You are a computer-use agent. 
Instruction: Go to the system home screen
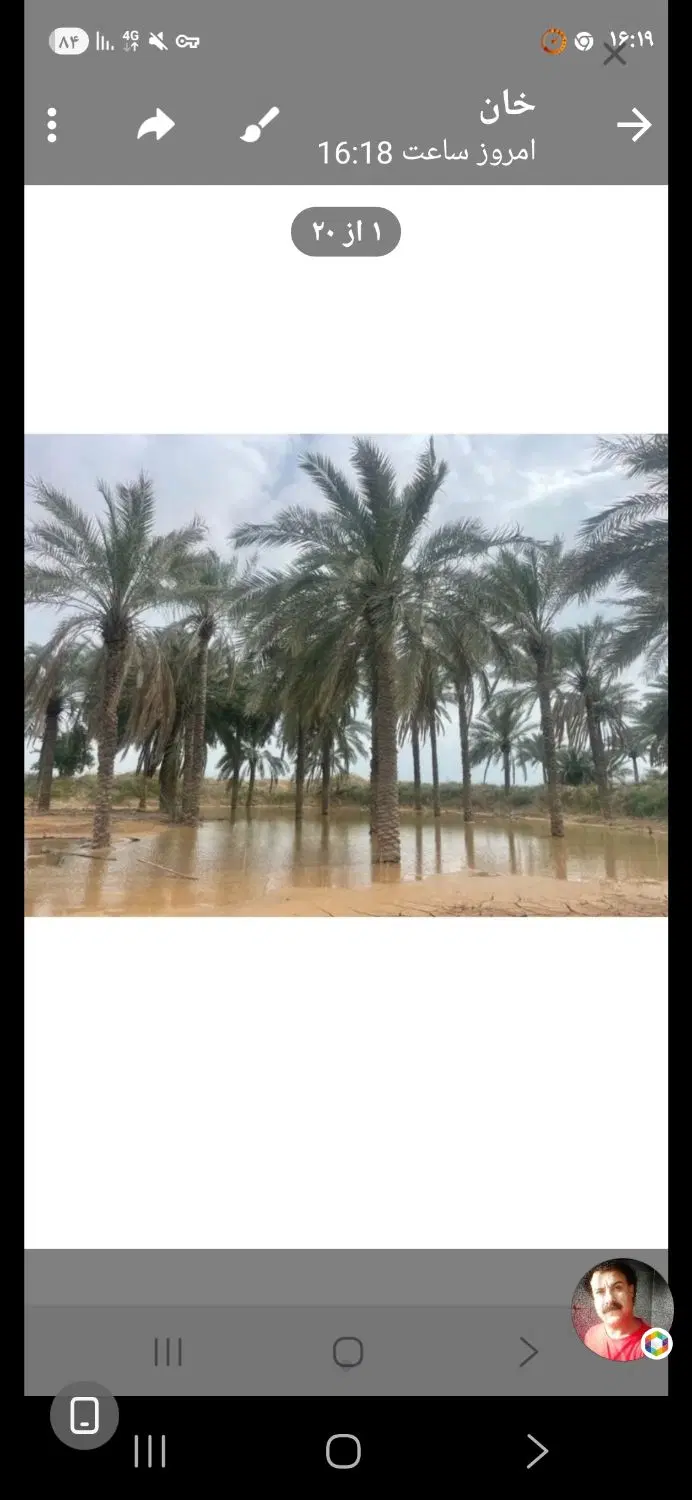pyautogui.click(x=343, y=1451)
